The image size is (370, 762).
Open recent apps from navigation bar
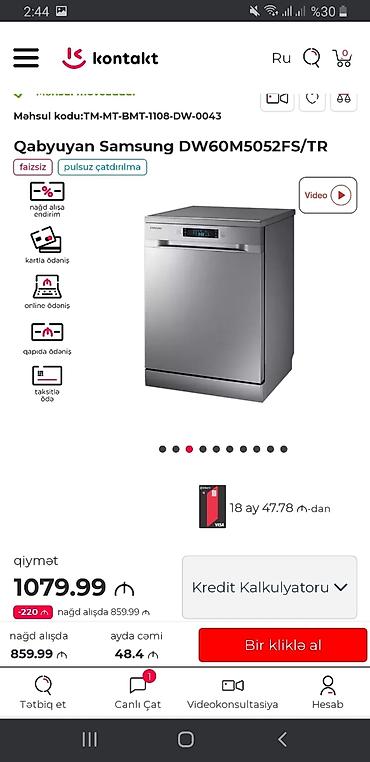coord(89,739)
